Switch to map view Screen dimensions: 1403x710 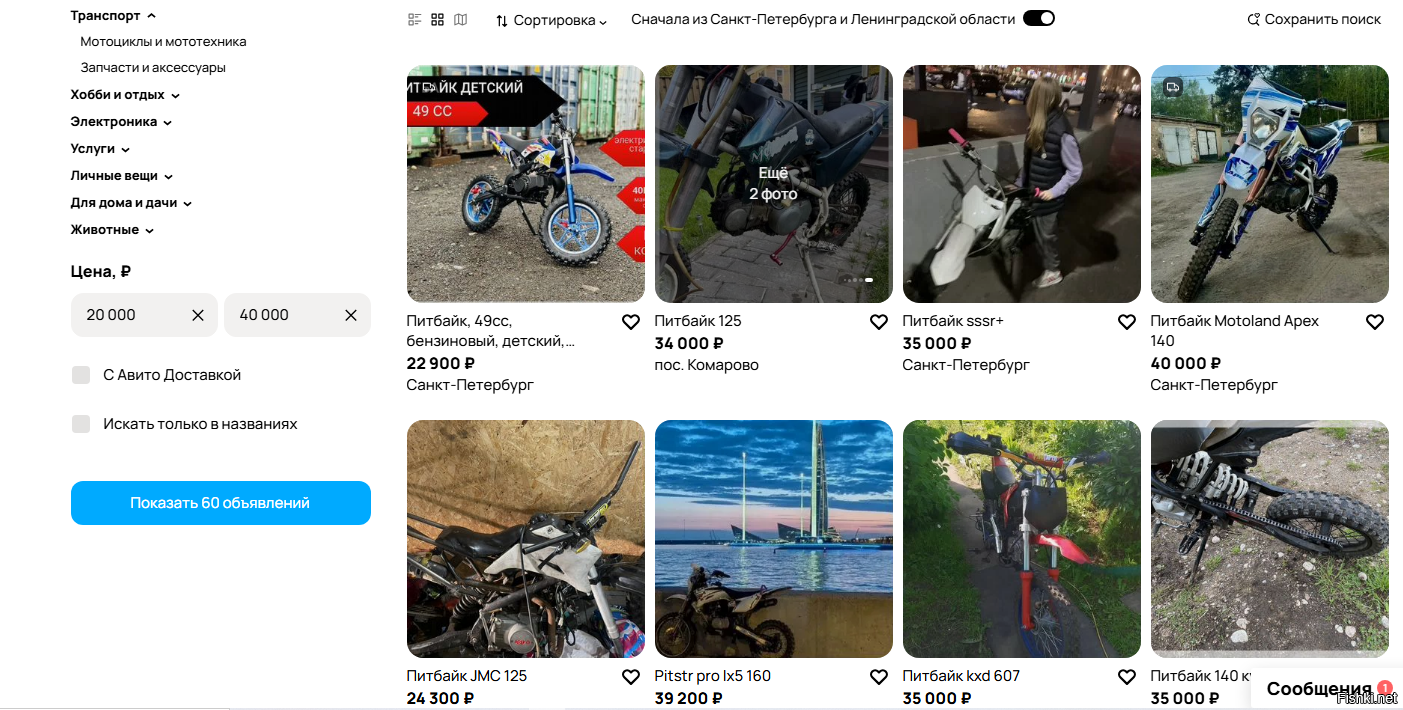click(460, 19)
